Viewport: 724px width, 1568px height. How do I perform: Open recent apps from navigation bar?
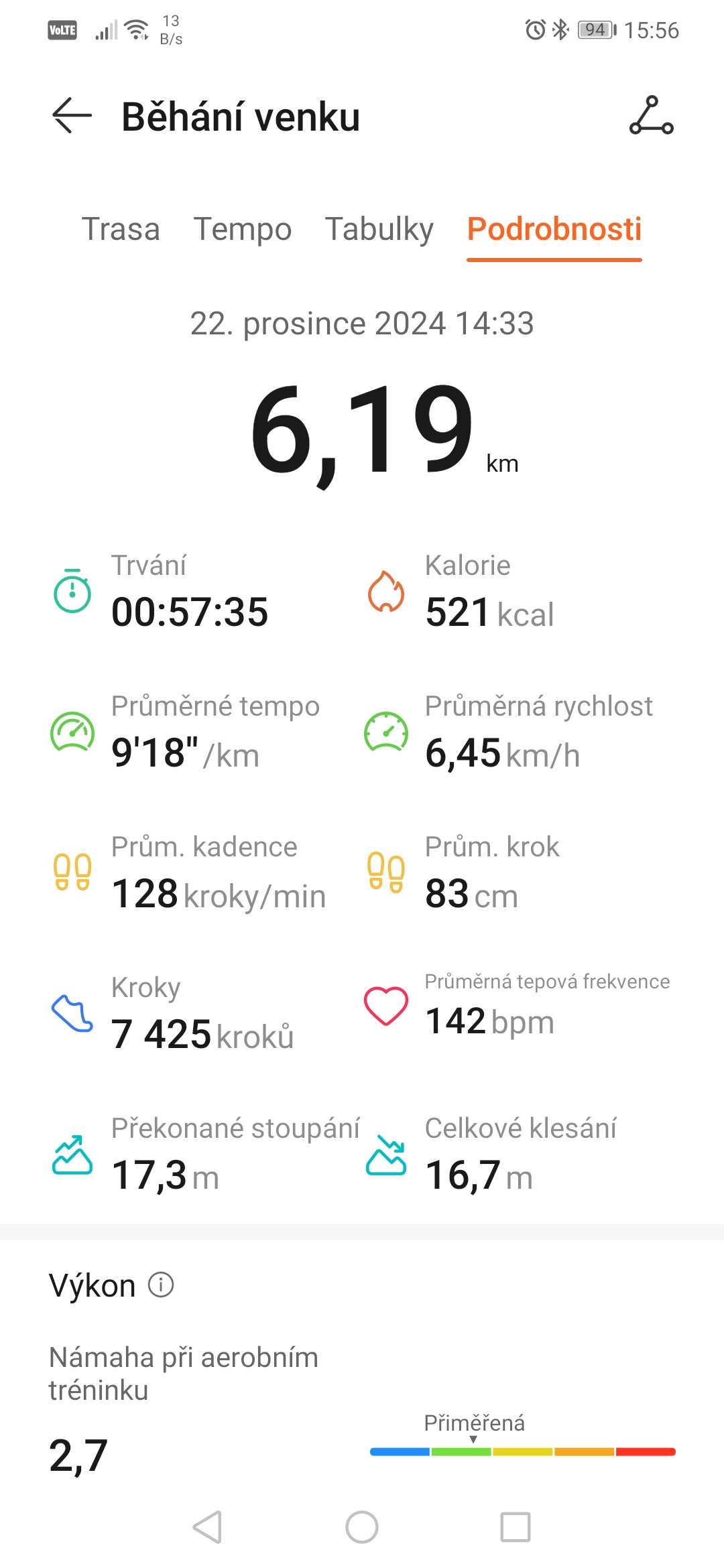pos(516,1527)
